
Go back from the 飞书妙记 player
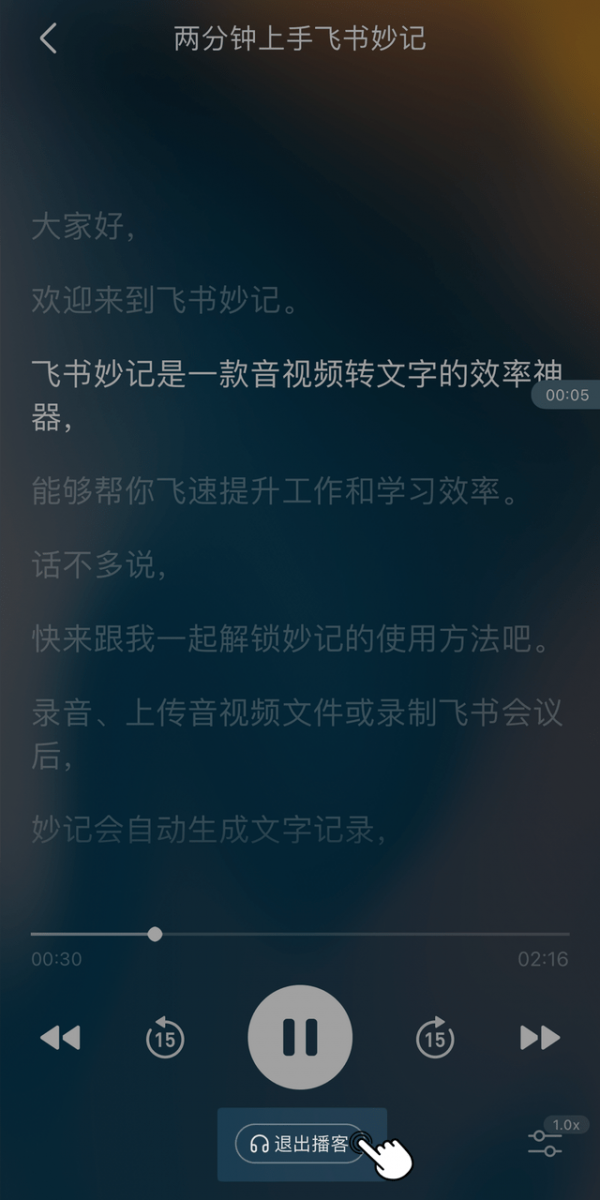tap(48, 39)
